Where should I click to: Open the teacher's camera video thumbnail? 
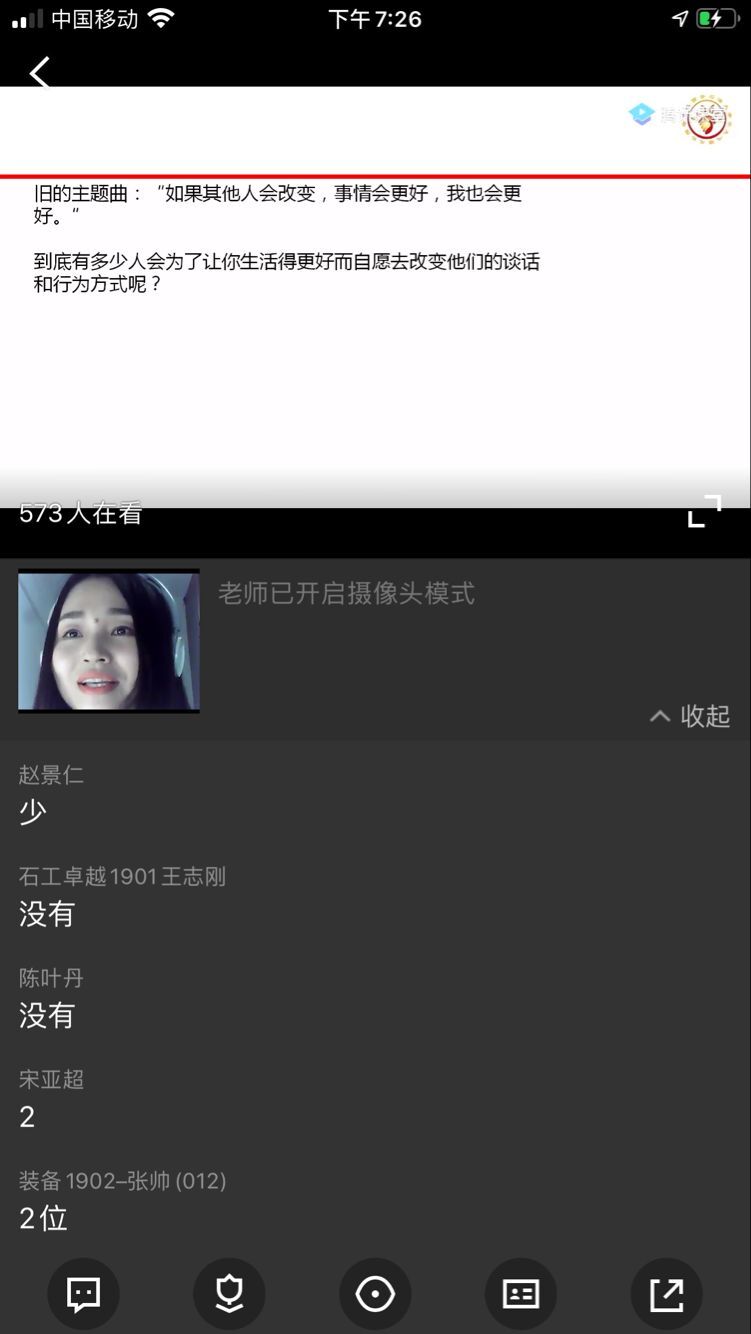tap(109, 641)
